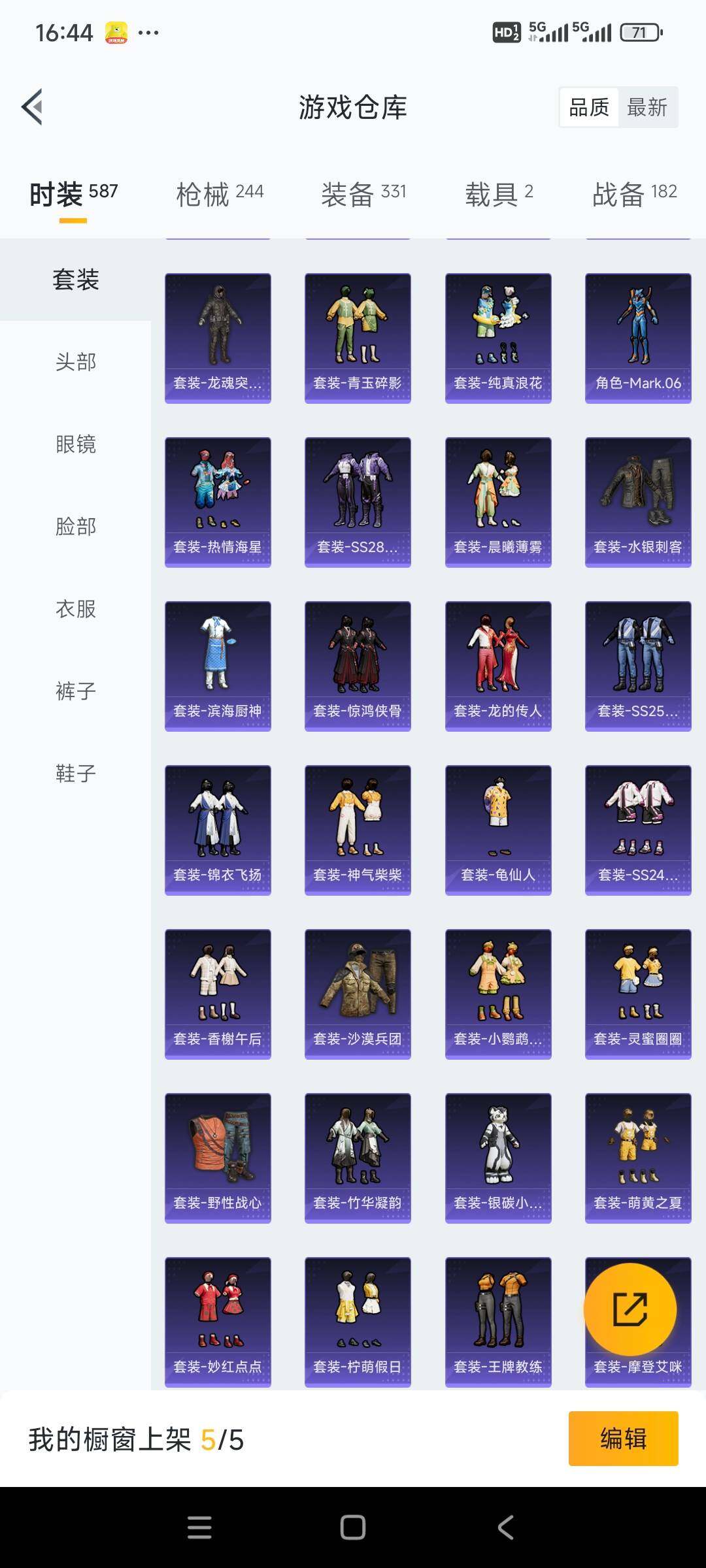Open the 套装-沙漠兵团 outfit
The image size is (706, 1568).
tap(357, 993)
